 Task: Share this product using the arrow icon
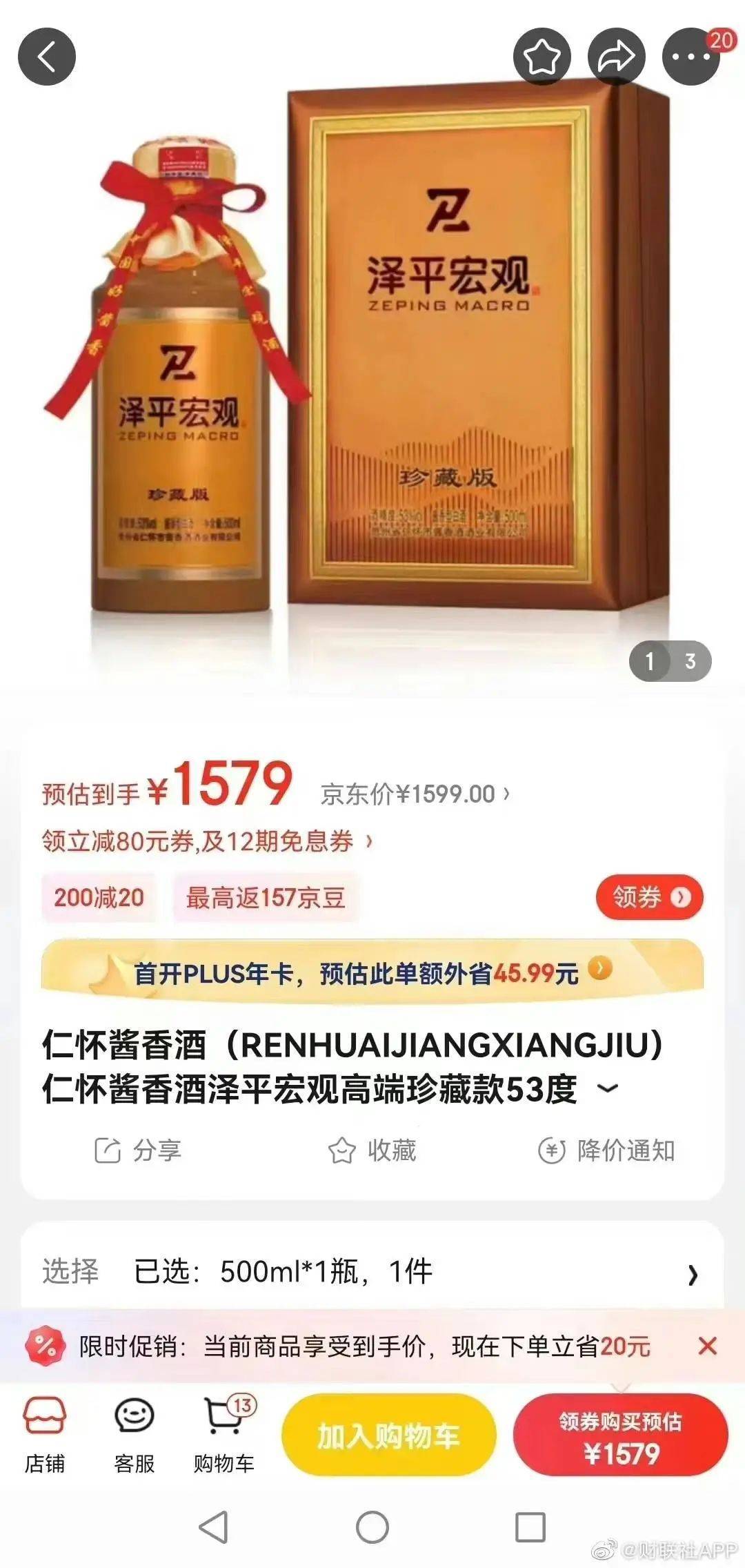(616, 57)
